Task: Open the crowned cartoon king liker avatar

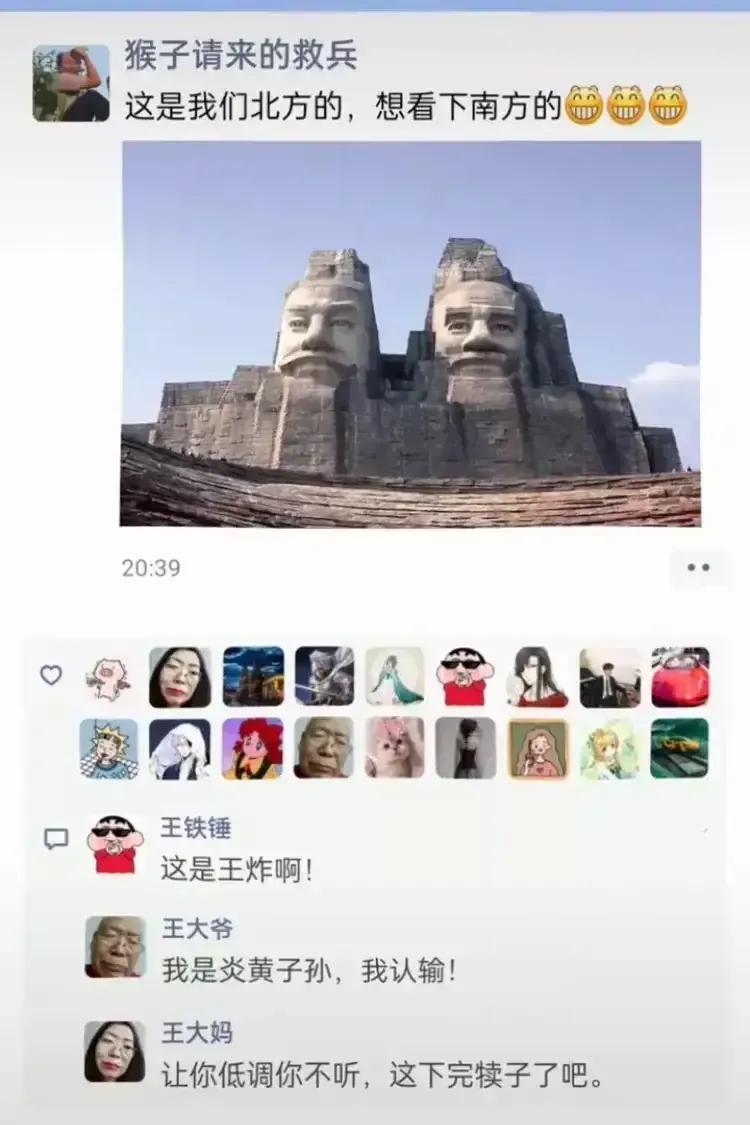Action: (x=108, y=748)
